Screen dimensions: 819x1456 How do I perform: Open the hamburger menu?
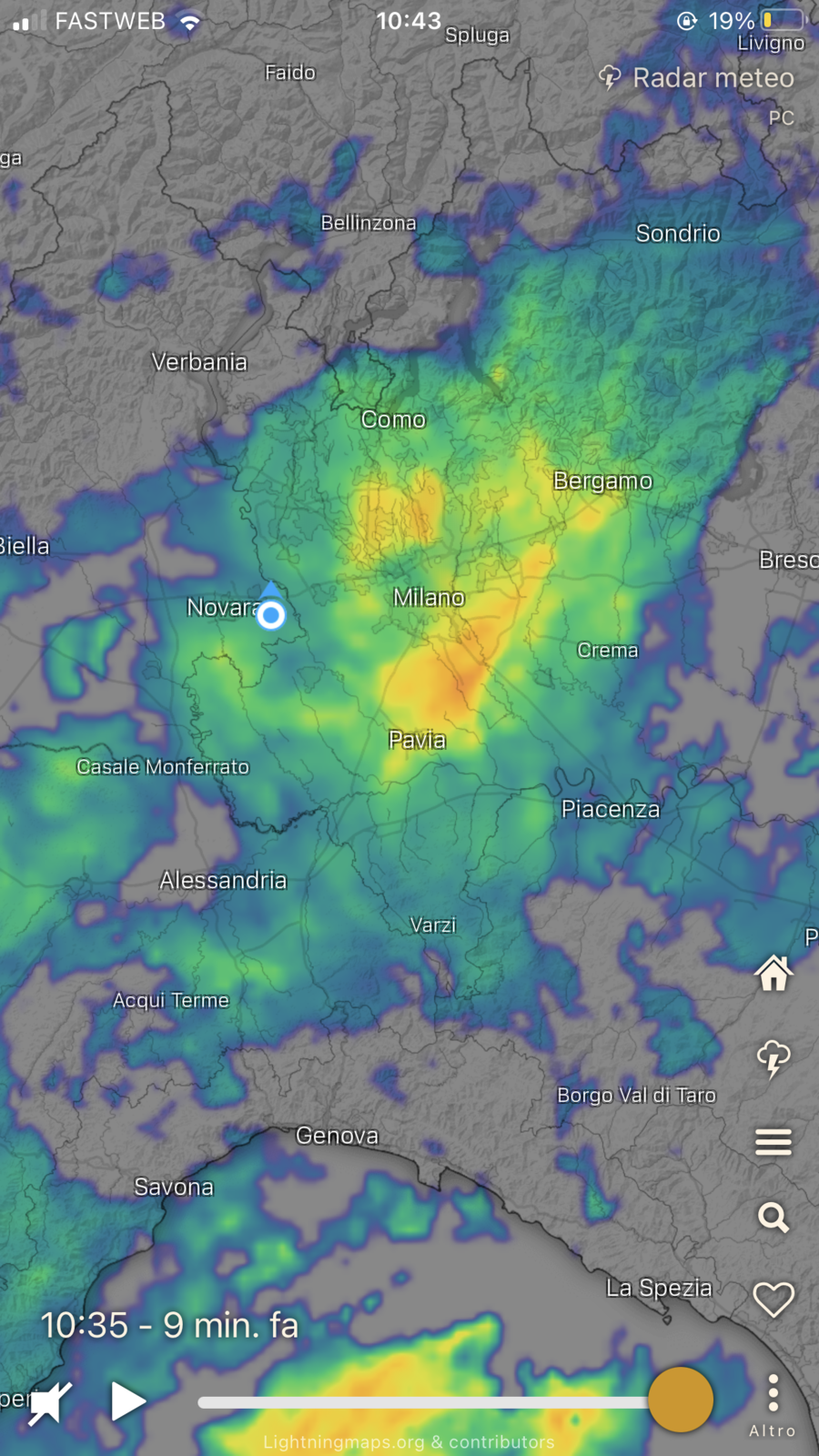[x=773, y=1141]
